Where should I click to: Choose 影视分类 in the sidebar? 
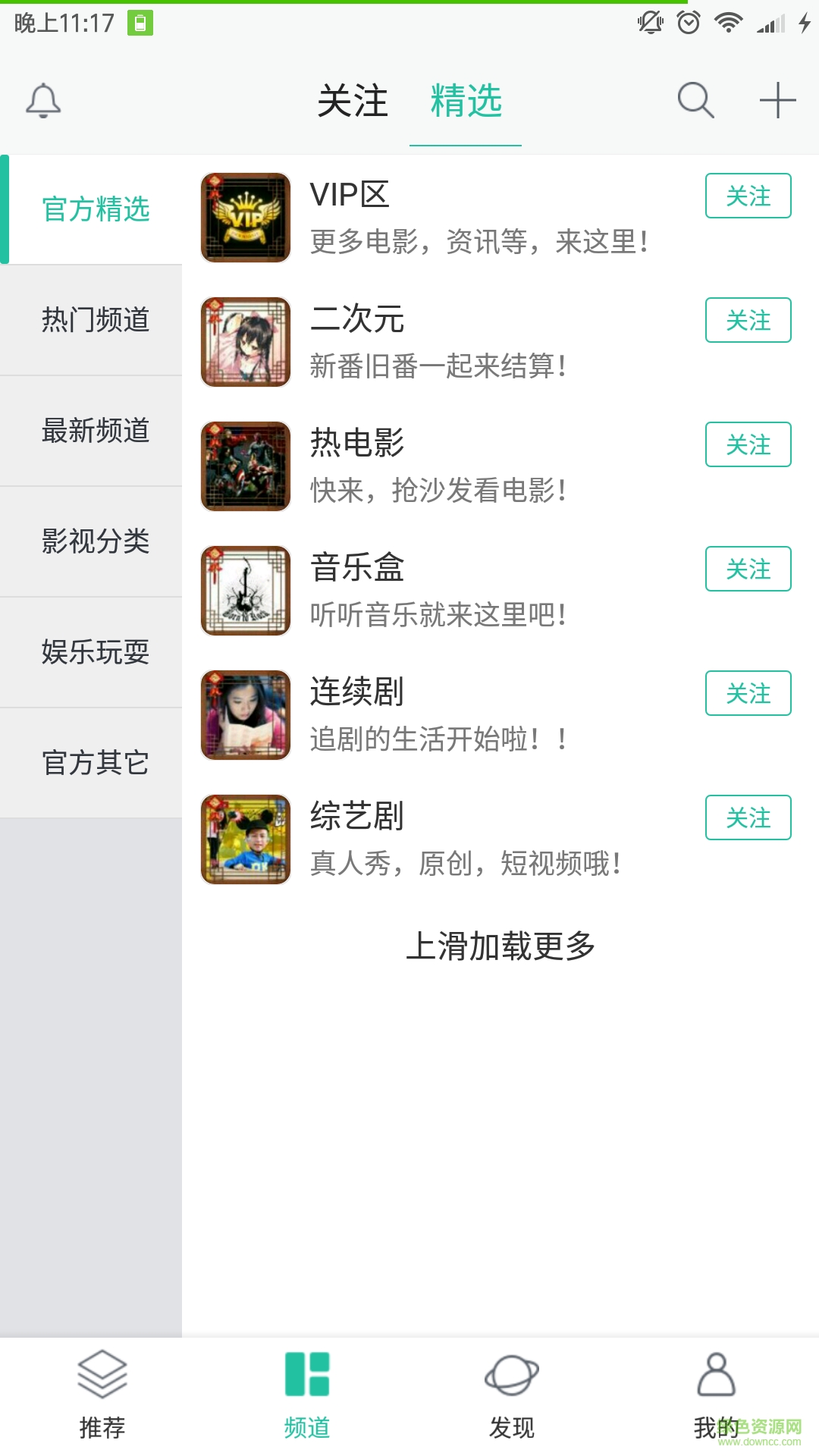click(95, 541)
